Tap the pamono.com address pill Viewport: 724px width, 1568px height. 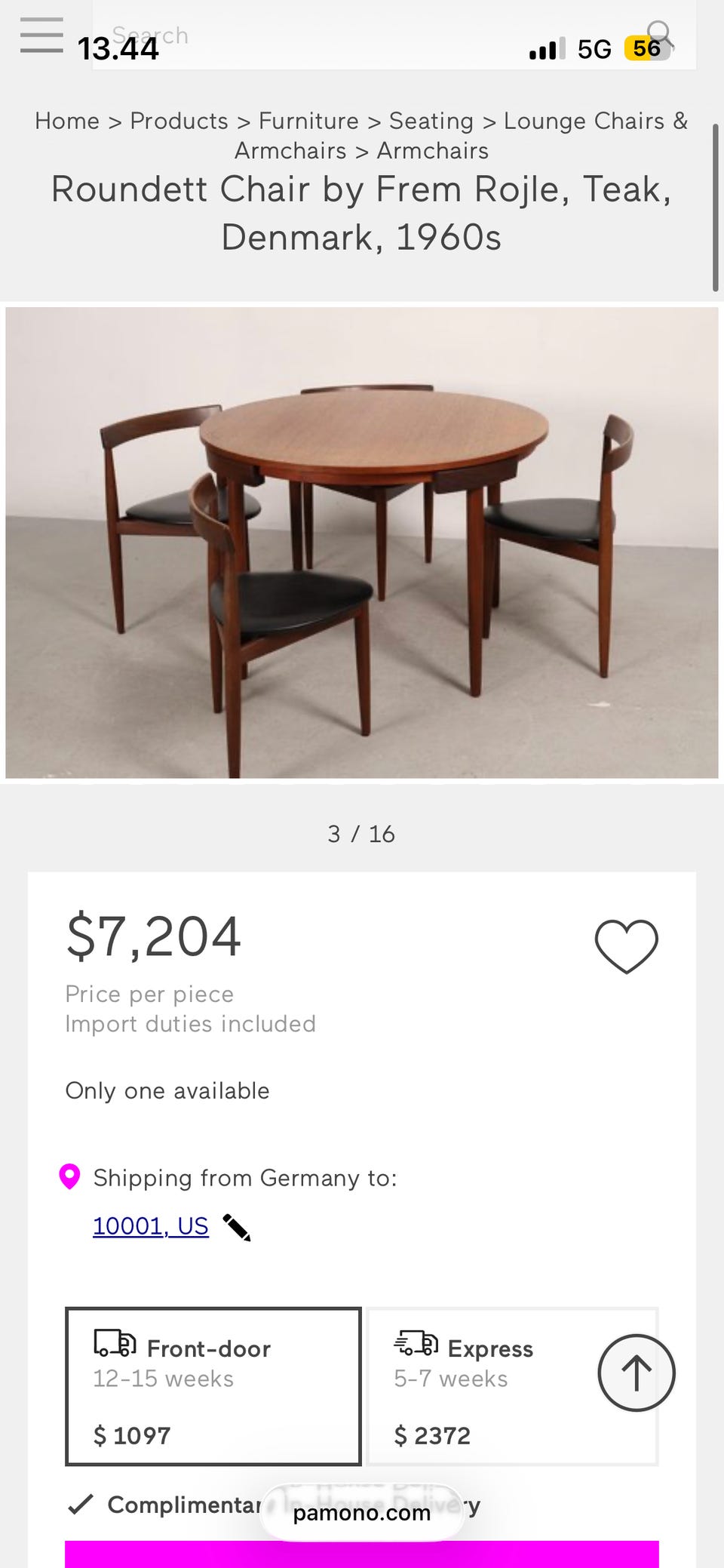tap(362, 1513)
